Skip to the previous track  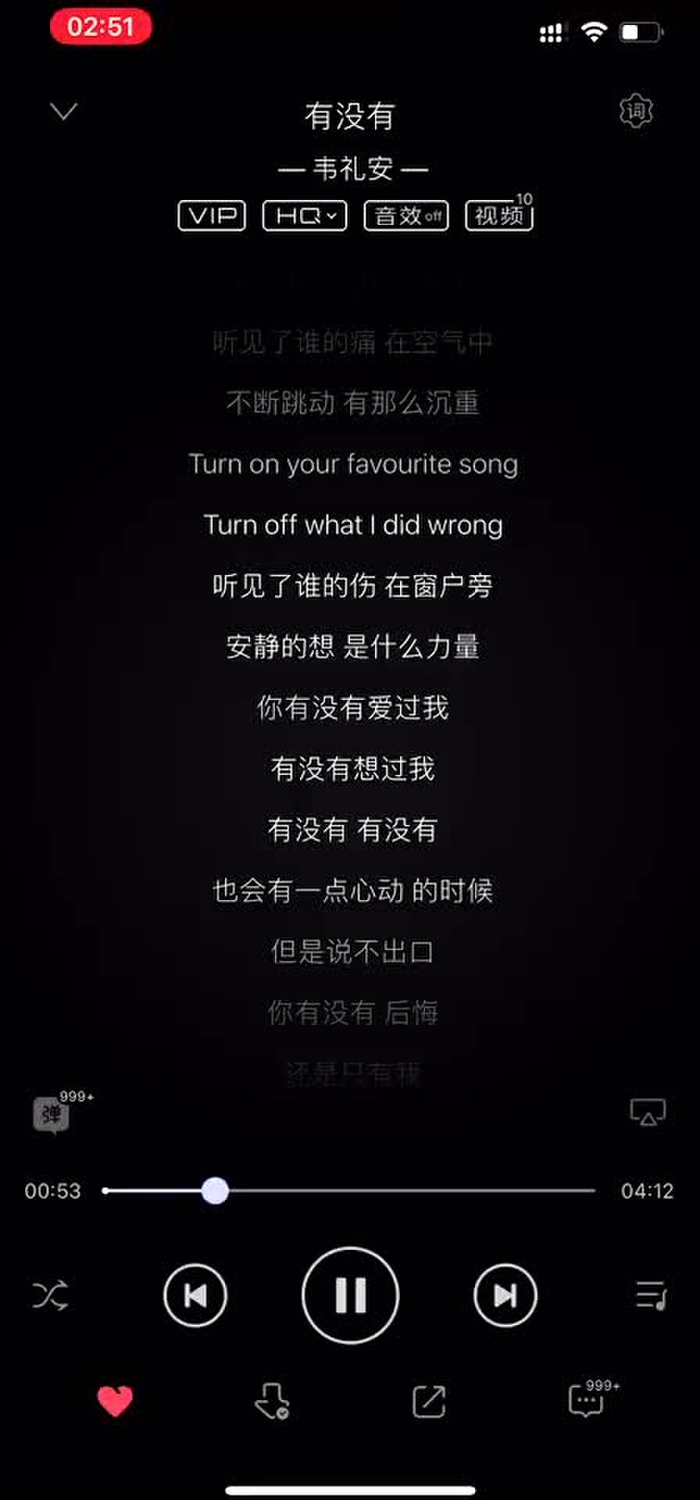point(195,1296)
